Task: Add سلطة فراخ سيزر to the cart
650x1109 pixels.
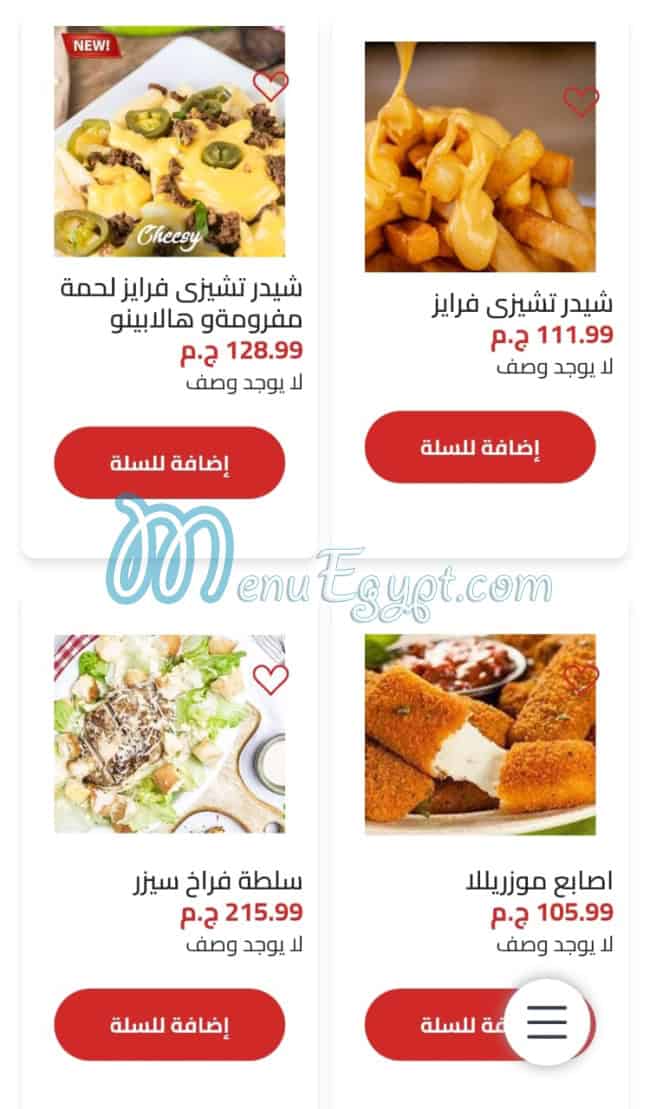Action: click(x=169, y=1024)
